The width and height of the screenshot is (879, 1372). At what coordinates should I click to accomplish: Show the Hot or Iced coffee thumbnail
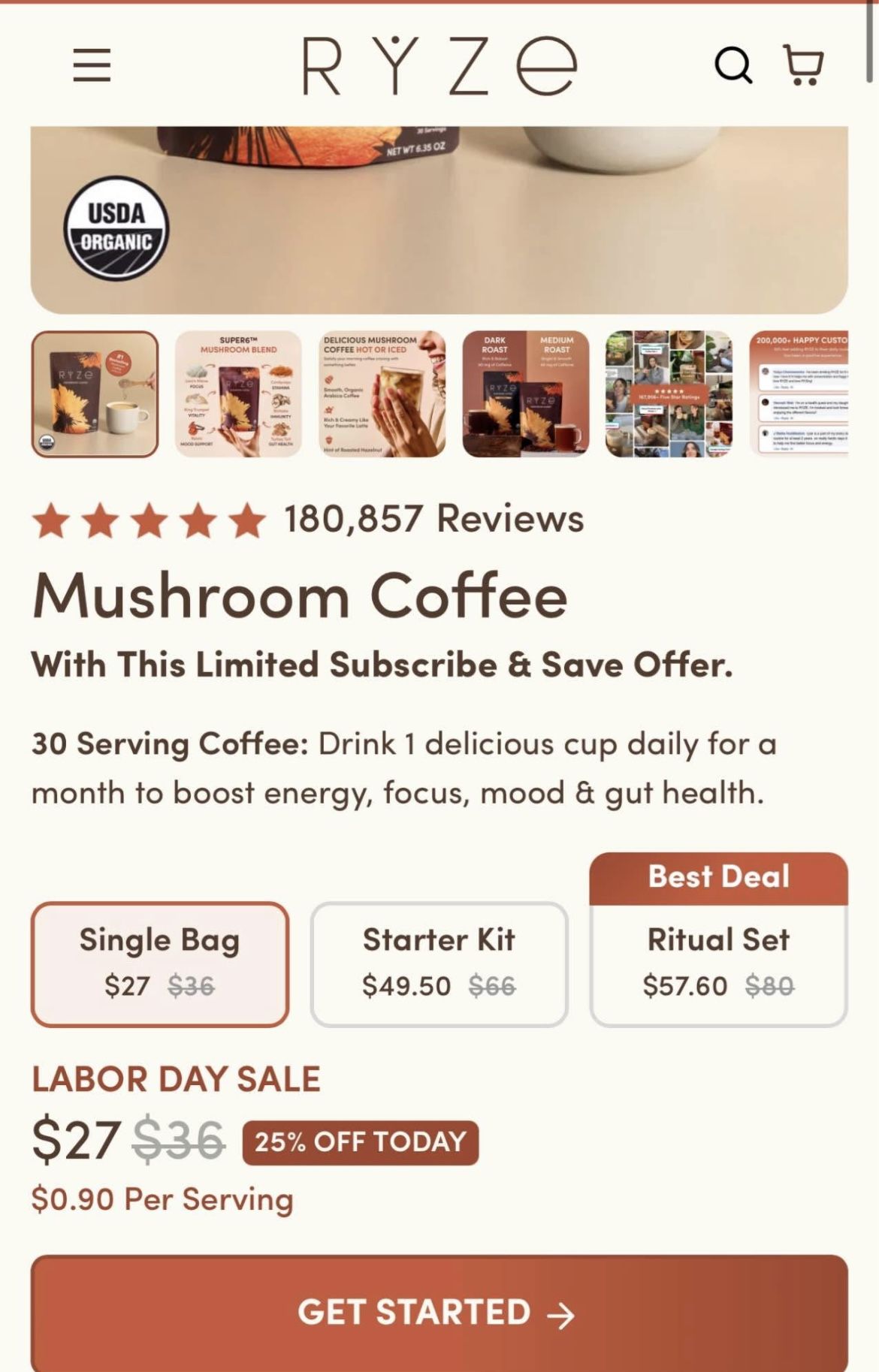(x=382, y=394)
